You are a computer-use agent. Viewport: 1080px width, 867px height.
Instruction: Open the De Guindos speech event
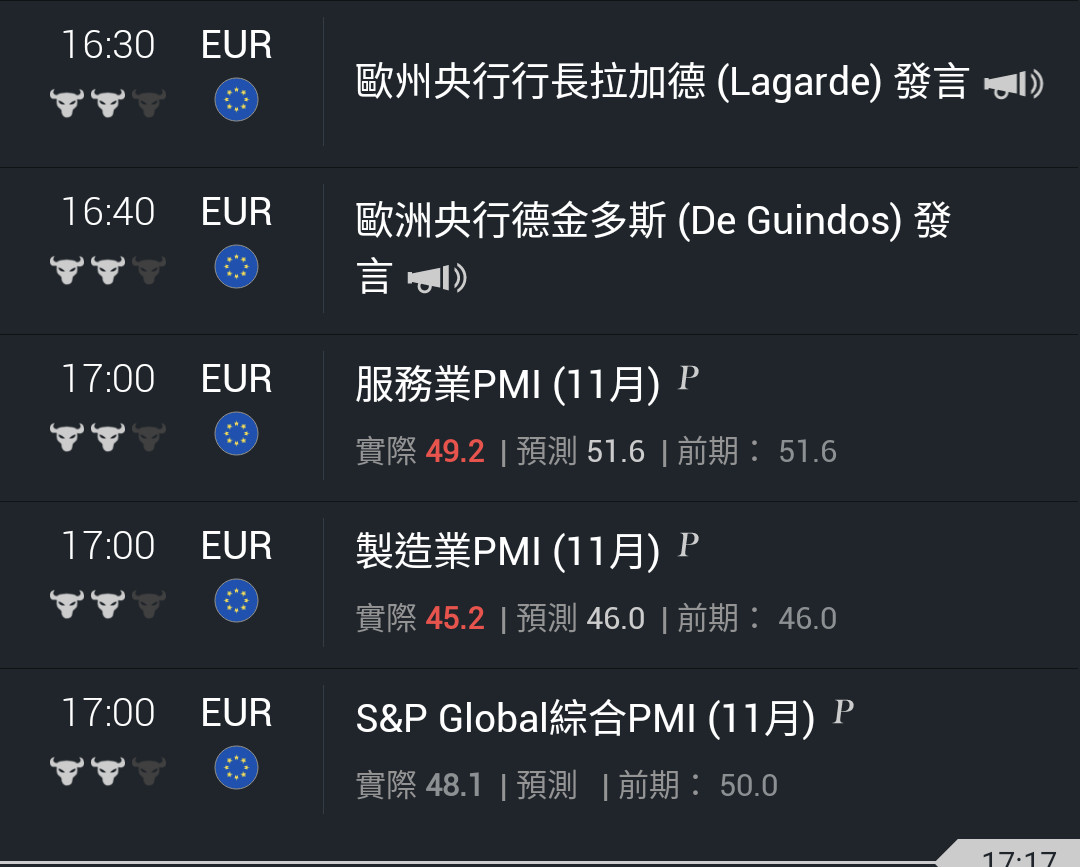652,222
